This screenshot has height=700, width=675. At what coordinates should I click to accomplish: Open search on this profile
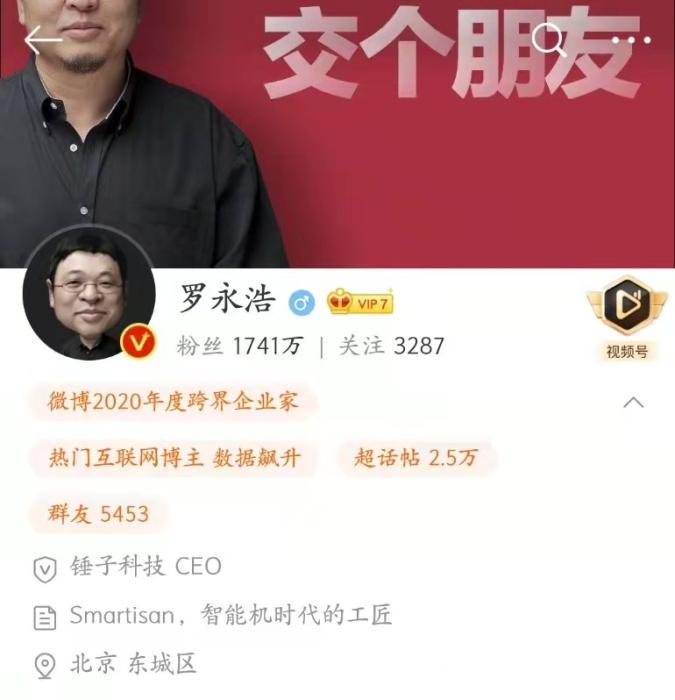point(548,40)
